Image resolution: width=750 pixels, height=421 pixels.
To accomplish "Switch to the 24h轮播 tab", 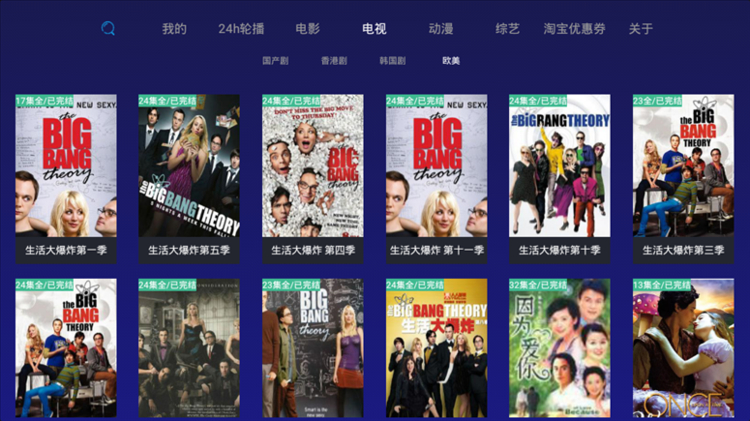I will click(x=241, y=29).
